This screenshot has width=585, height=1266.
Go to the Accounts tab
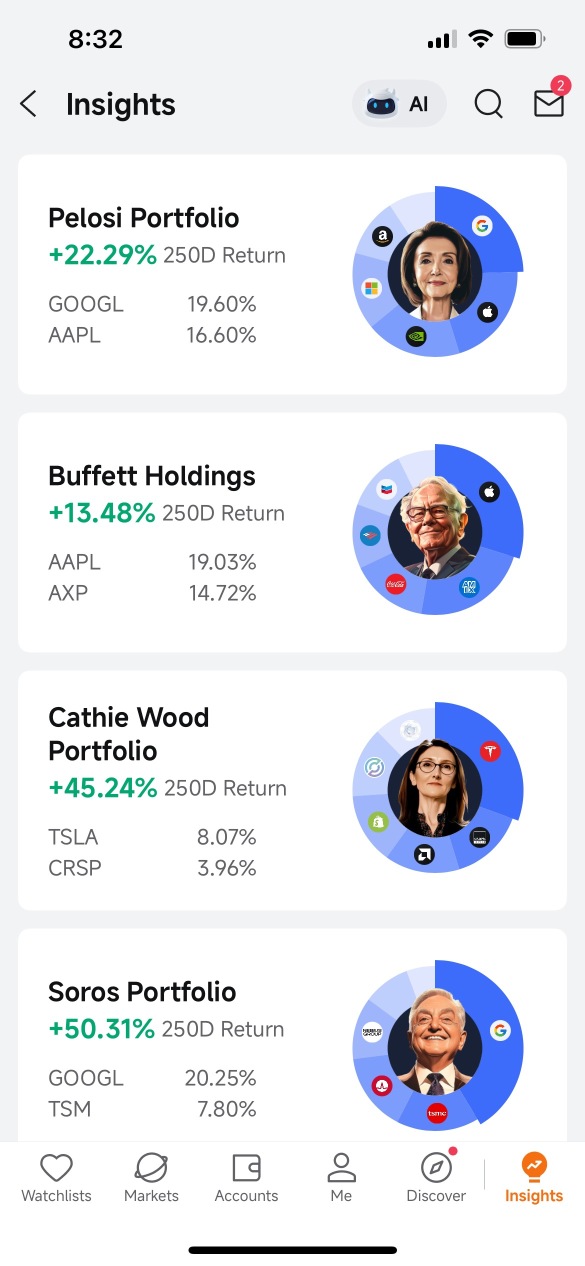[x=246, y=1178]
